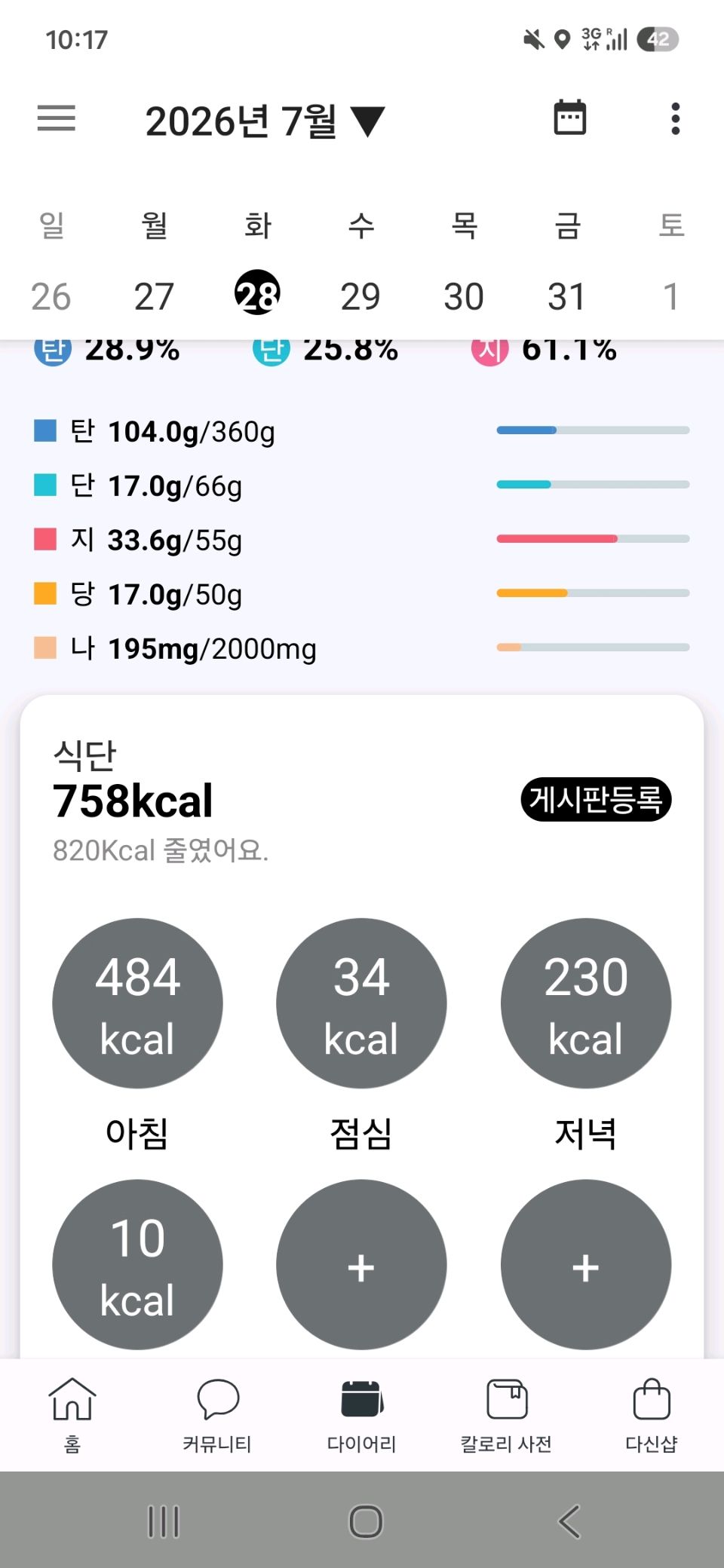724x1568 pixels.
Task: Go to Thursday the 30th
Action: click(464, 296)
